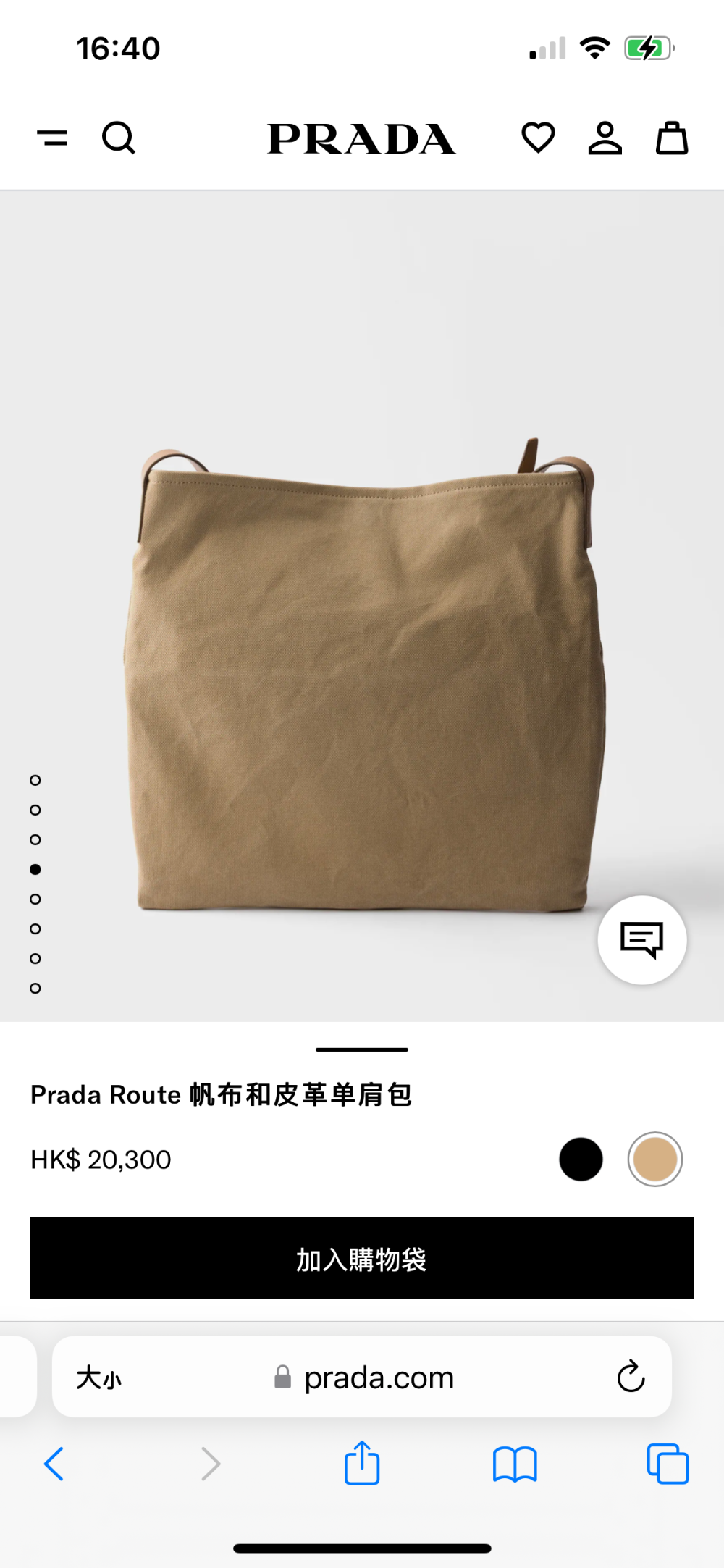The image size is (724, 1568).
Task: Share this page via the share icon
Action: pyautogui.click(x=362, y=1462)
